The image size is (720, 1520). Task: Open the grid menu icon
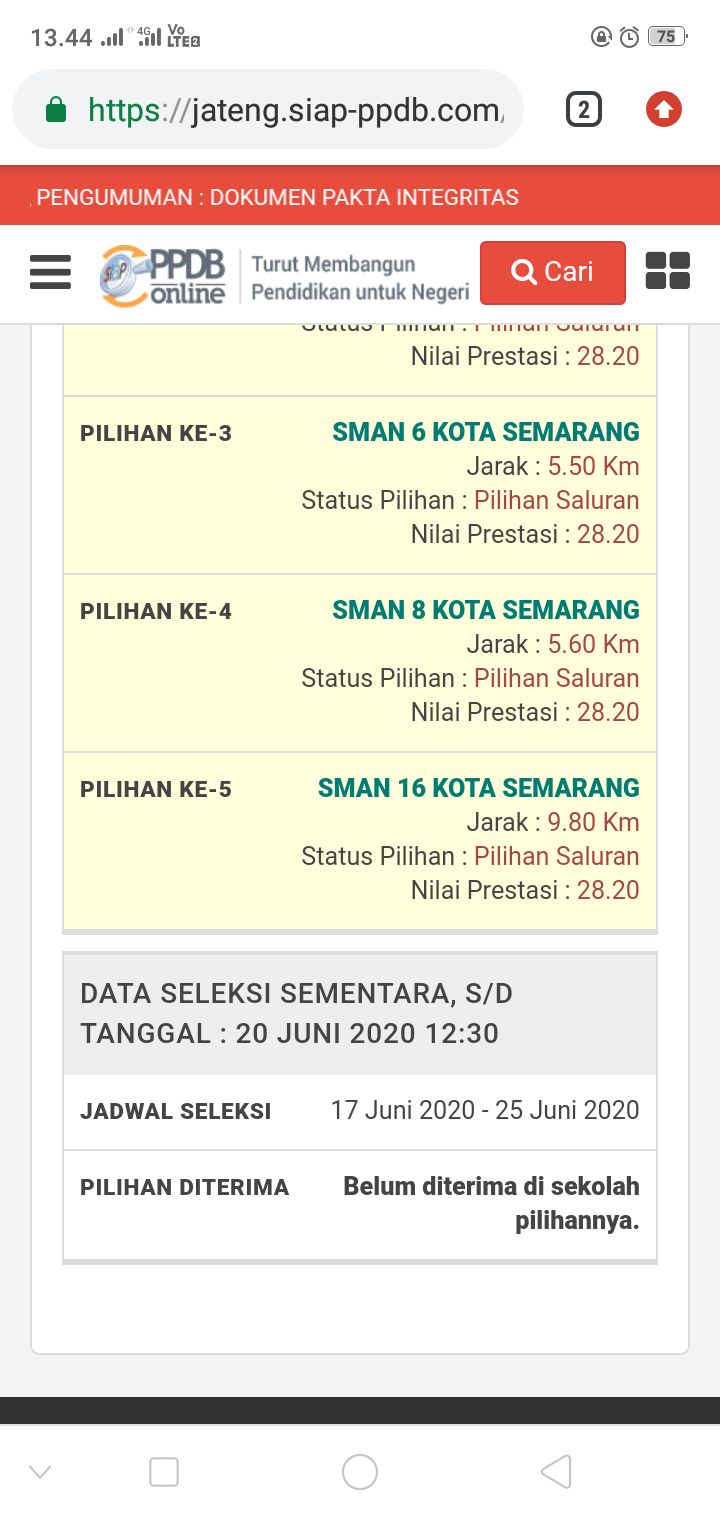[x=667, y=271]
